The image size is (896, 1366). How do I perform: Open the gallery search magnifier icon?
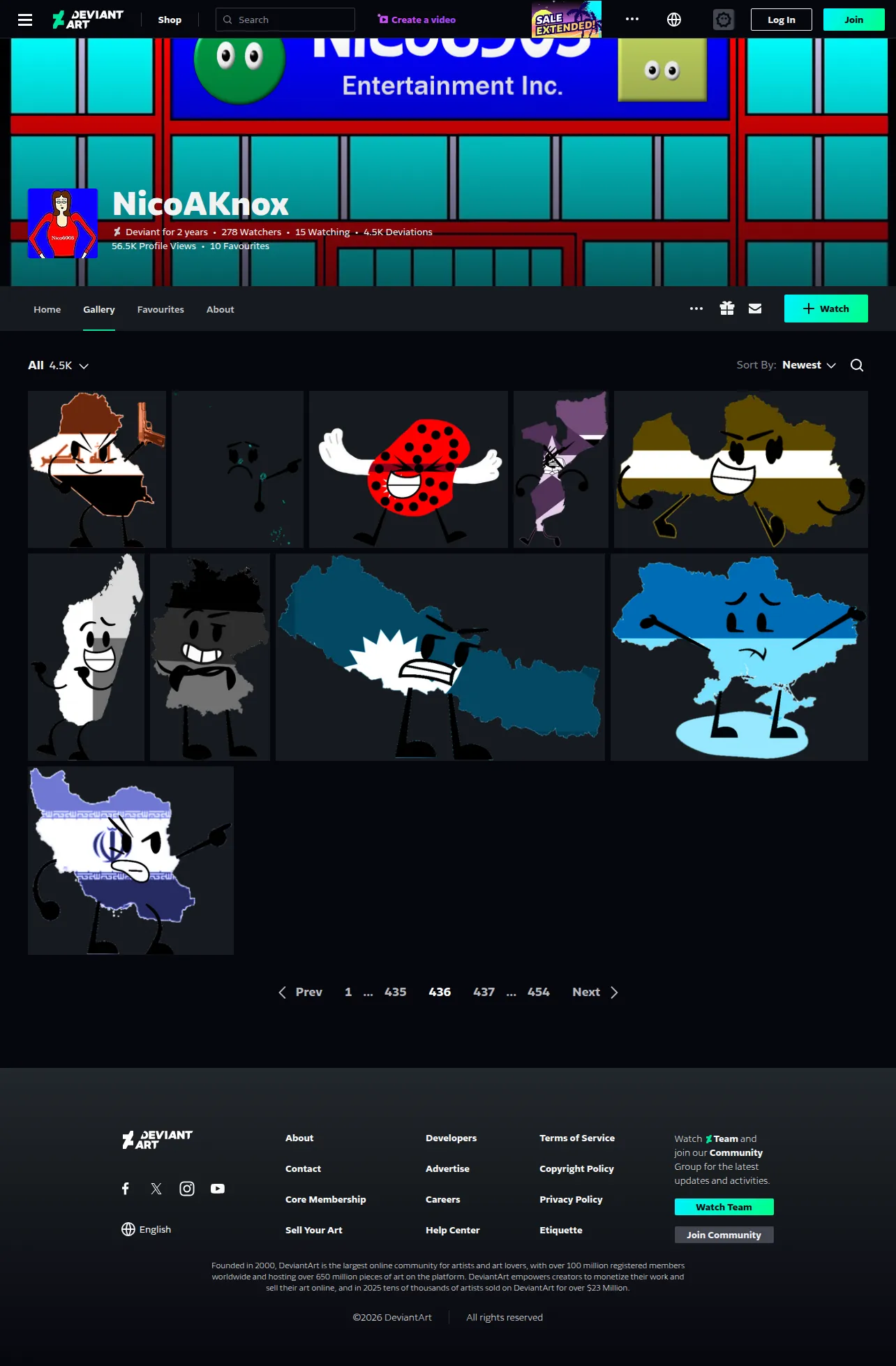point(857,365)
